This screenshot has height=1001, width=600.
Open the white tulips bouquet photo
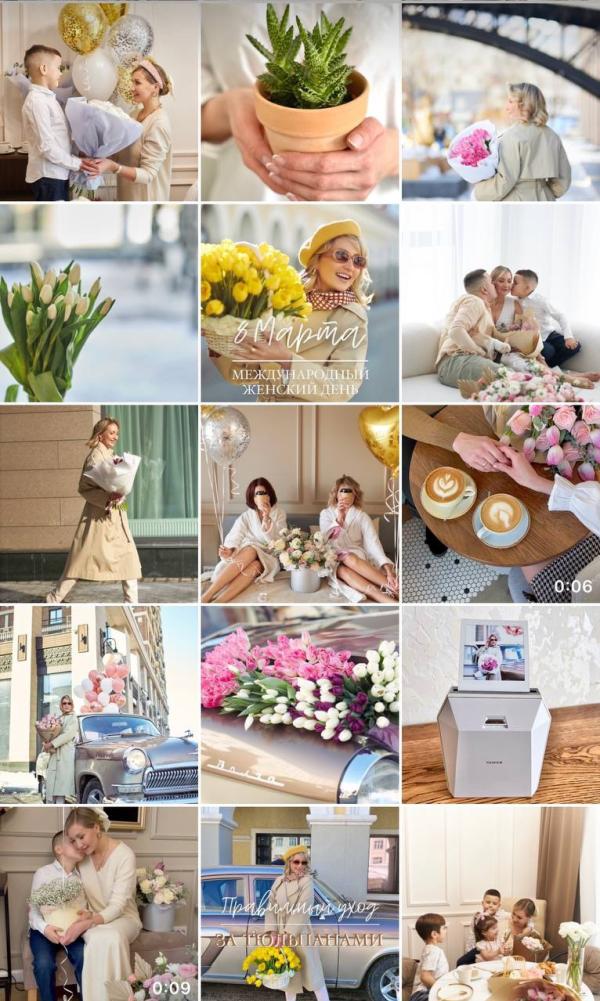coord(99,303)
